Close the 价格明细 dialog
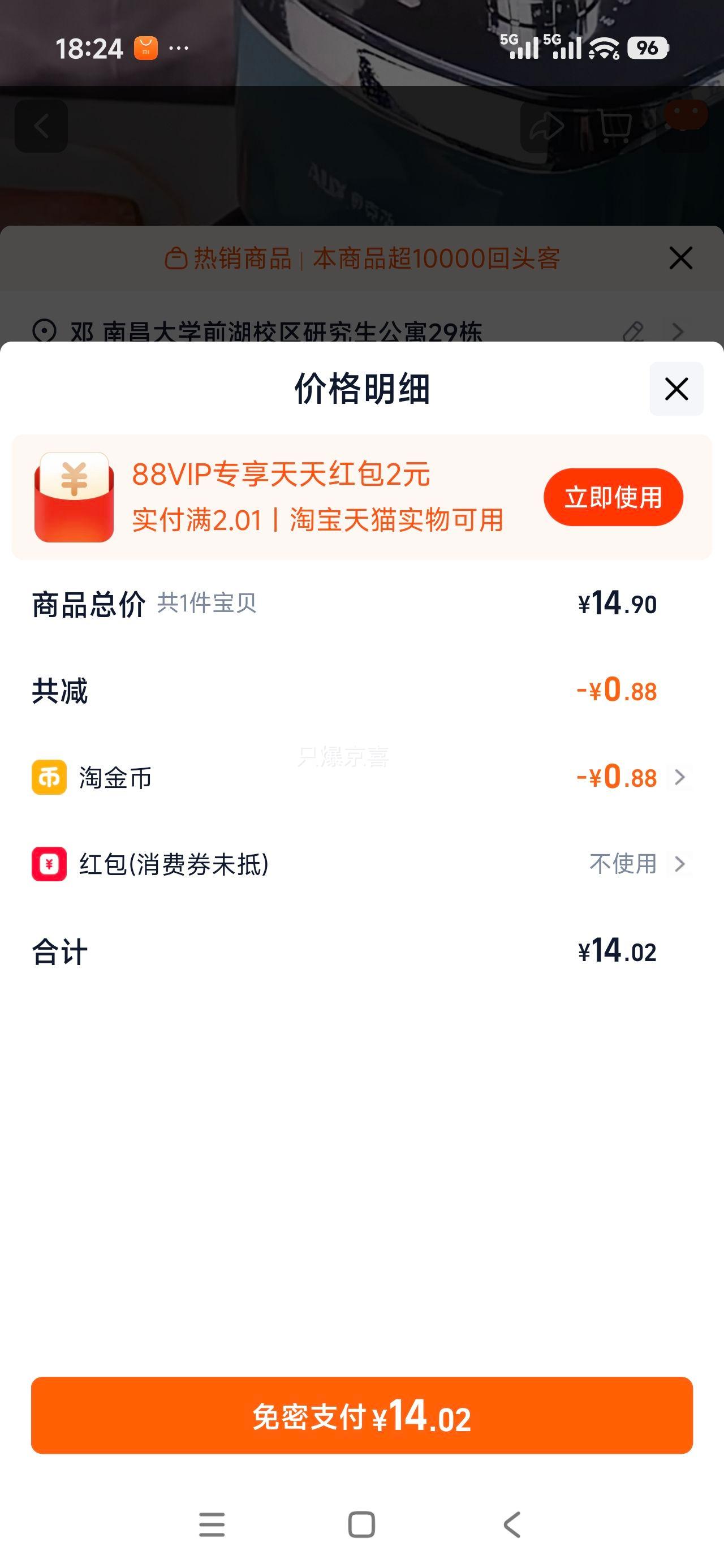The image size is (724, 1568). [676, 390]
